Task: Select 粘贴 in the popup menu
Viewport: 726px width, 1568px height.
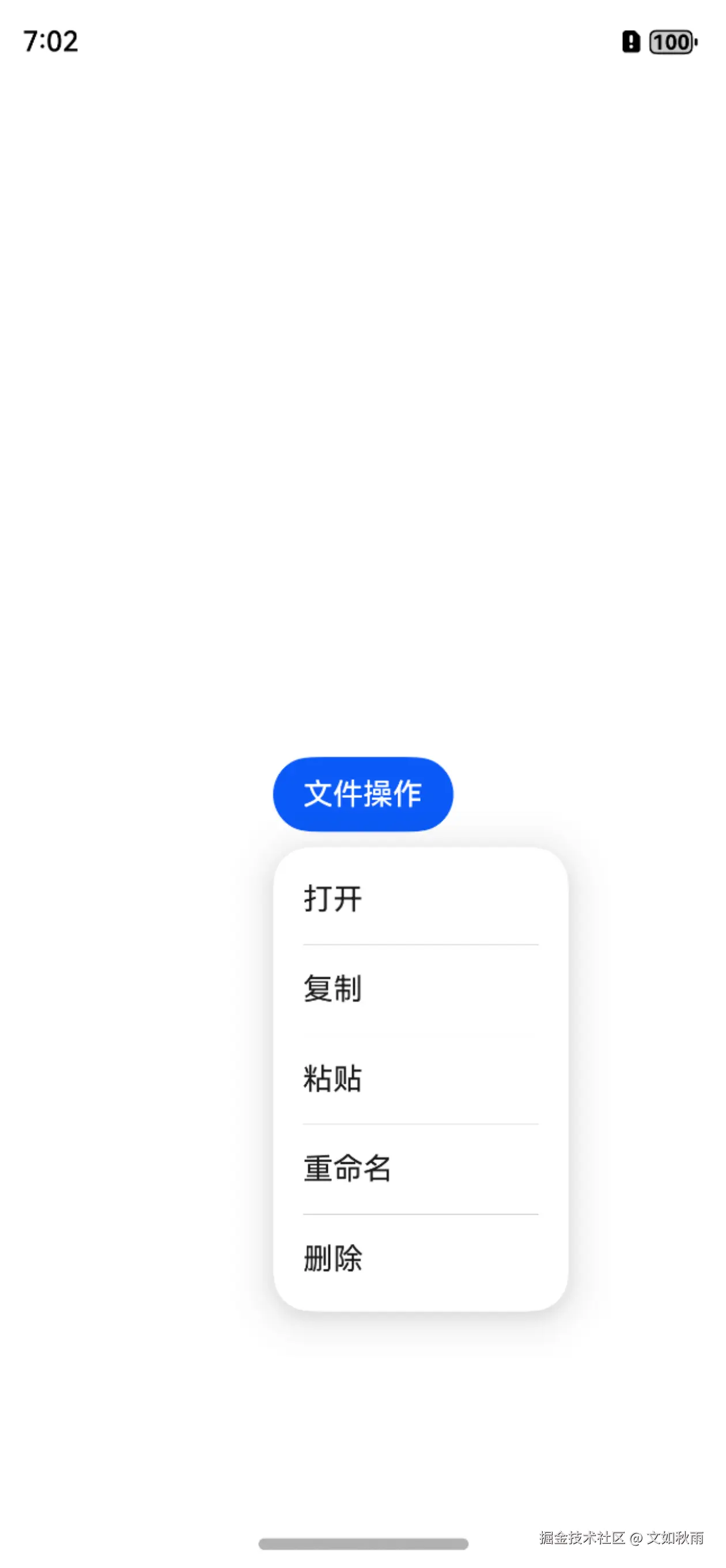Action: [420, 1079]
